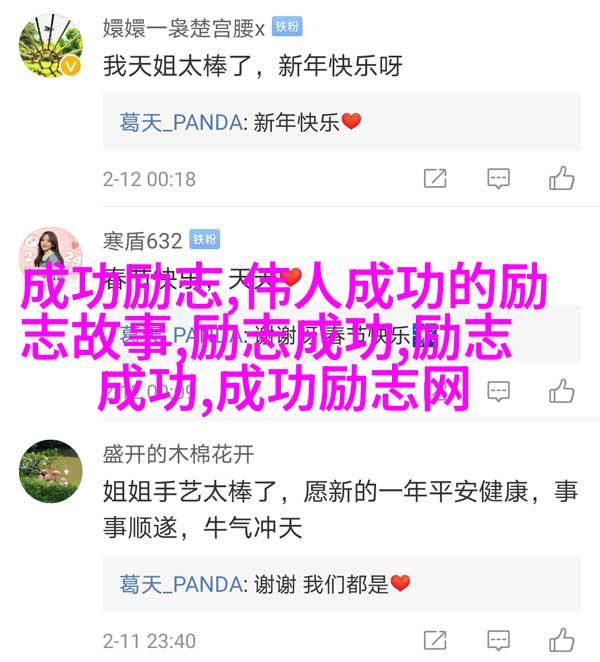The height and width of the screenshot is (662, 600).
Task: Share the comment dated 2-12 00:18
Action: point(435,179)
